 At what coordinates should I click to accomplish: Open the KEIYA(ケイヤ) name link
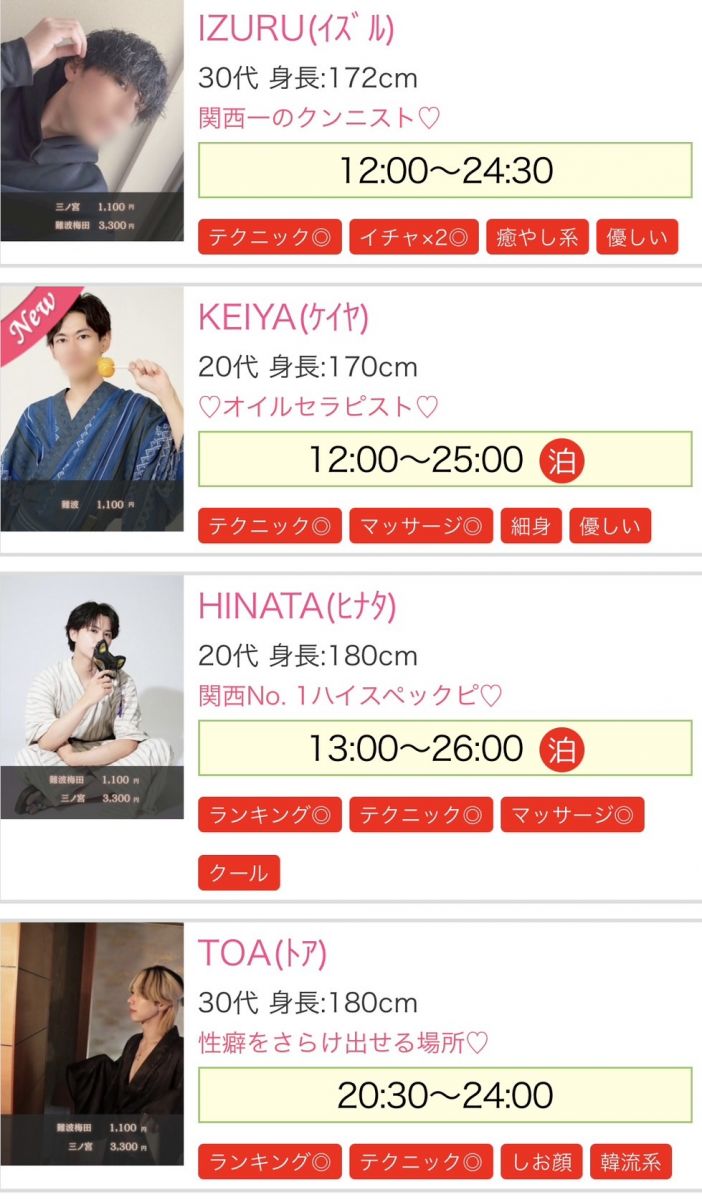(284, 318)
